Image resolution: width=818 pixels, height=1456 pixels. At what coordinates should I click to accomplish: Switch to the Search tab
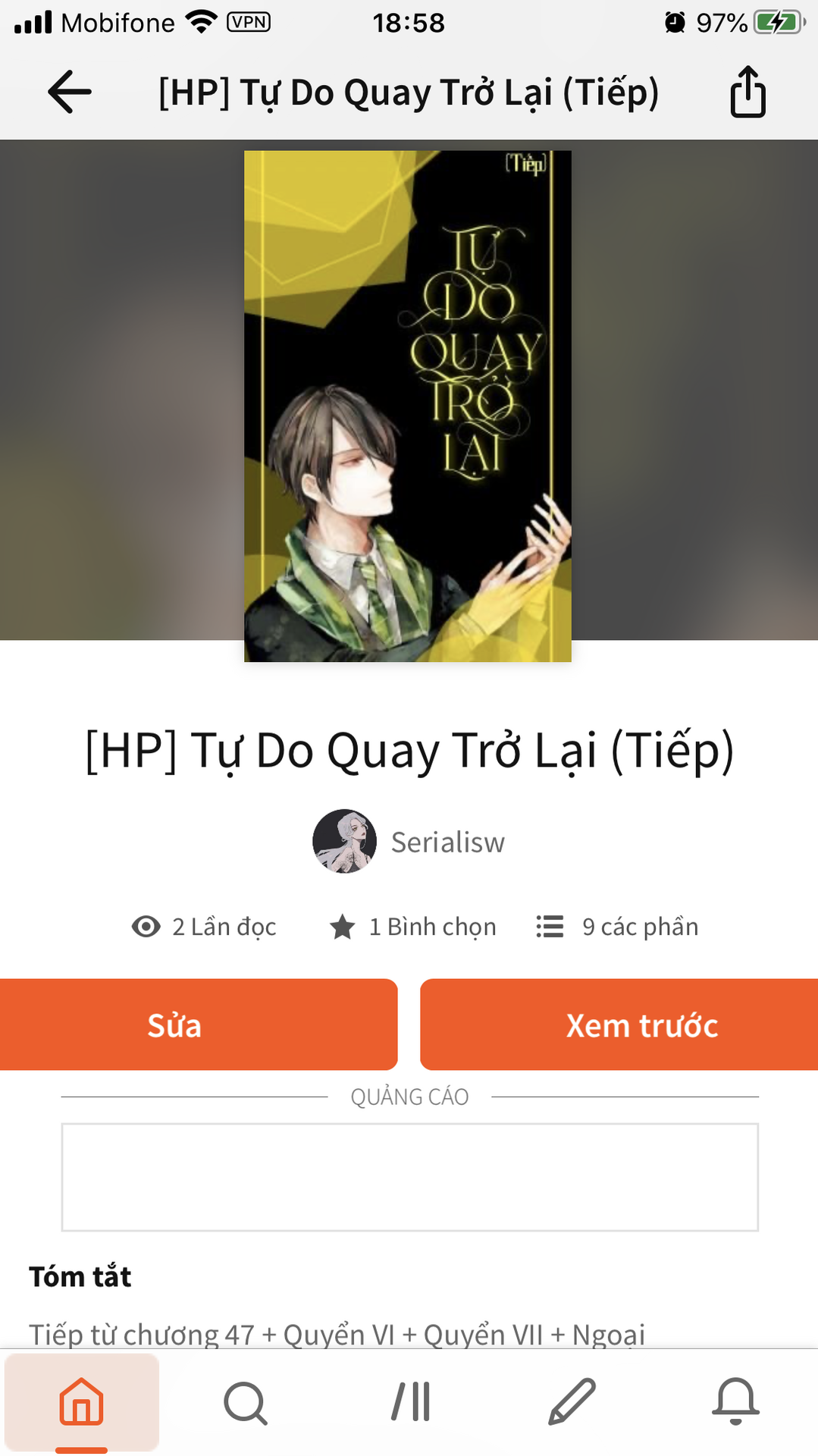(x=246, y=1402)
